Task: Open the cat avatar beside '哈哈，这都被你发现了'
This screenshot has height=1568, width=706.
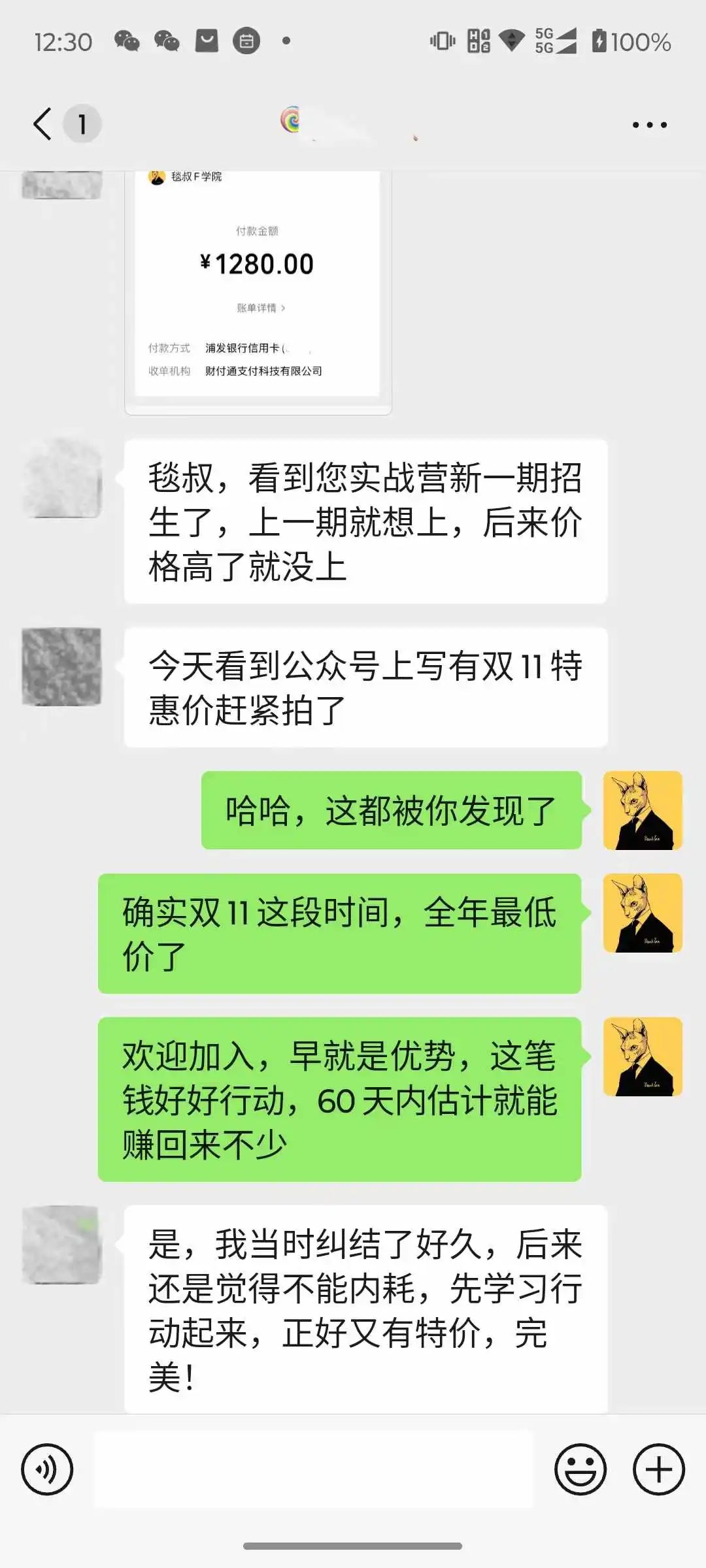Action: [x=643, y=810]
